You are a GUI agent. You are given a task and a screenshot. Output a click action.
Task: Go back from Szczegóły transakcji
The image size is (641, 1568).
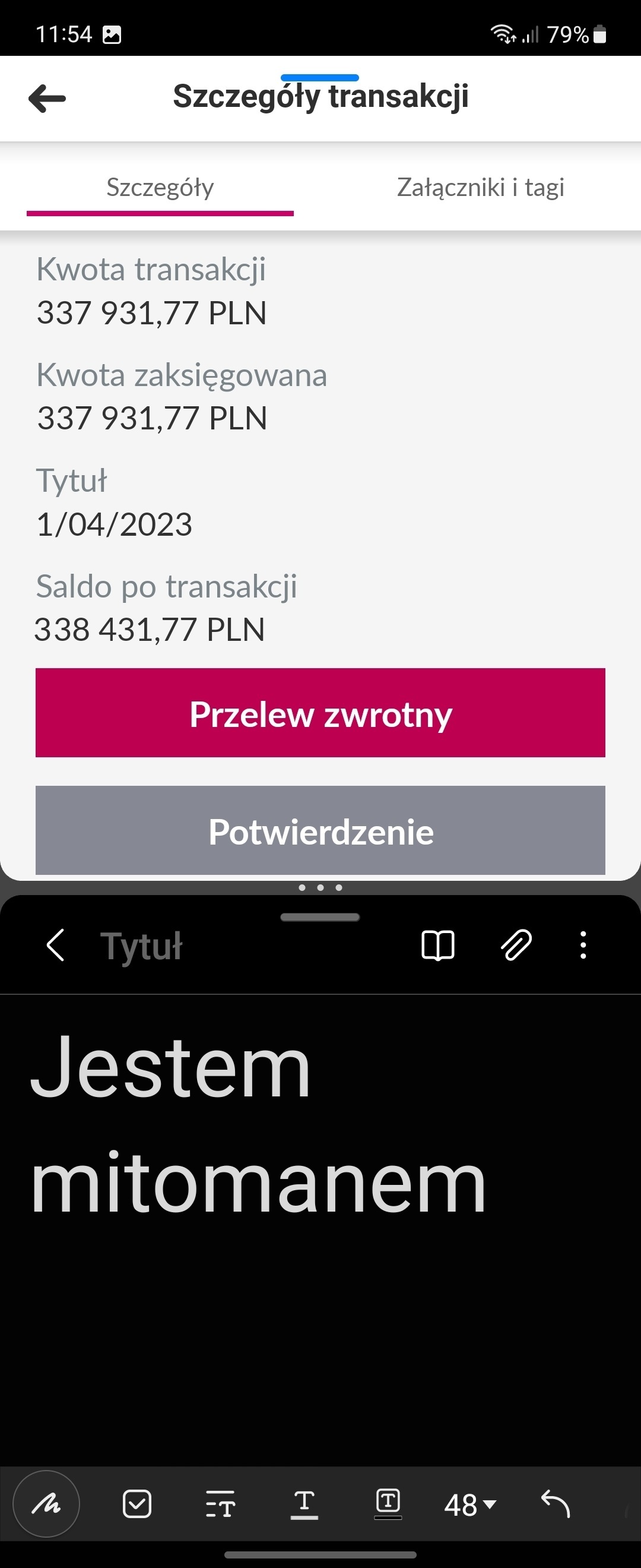click(47, 99)
